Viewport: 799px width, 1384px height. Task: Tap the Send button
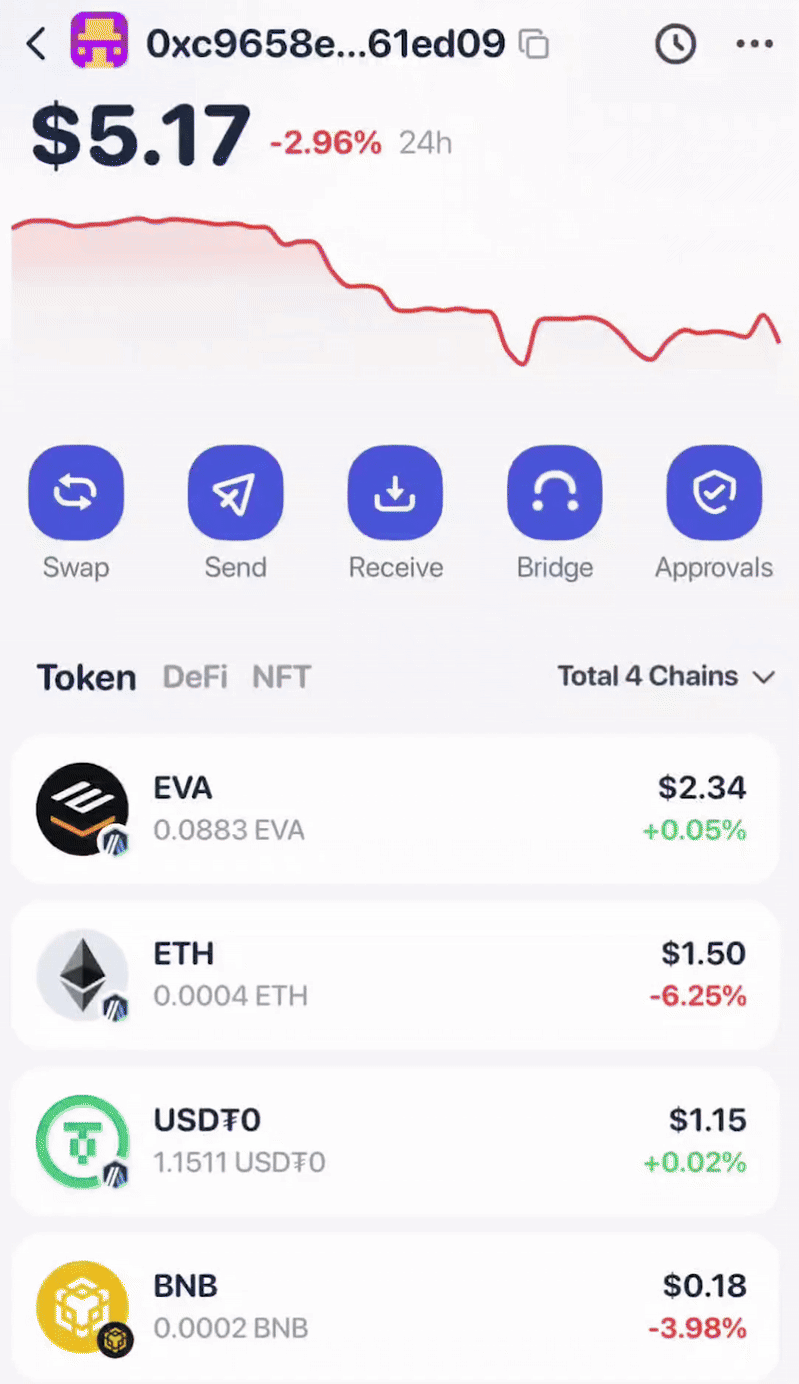(235, 493)
